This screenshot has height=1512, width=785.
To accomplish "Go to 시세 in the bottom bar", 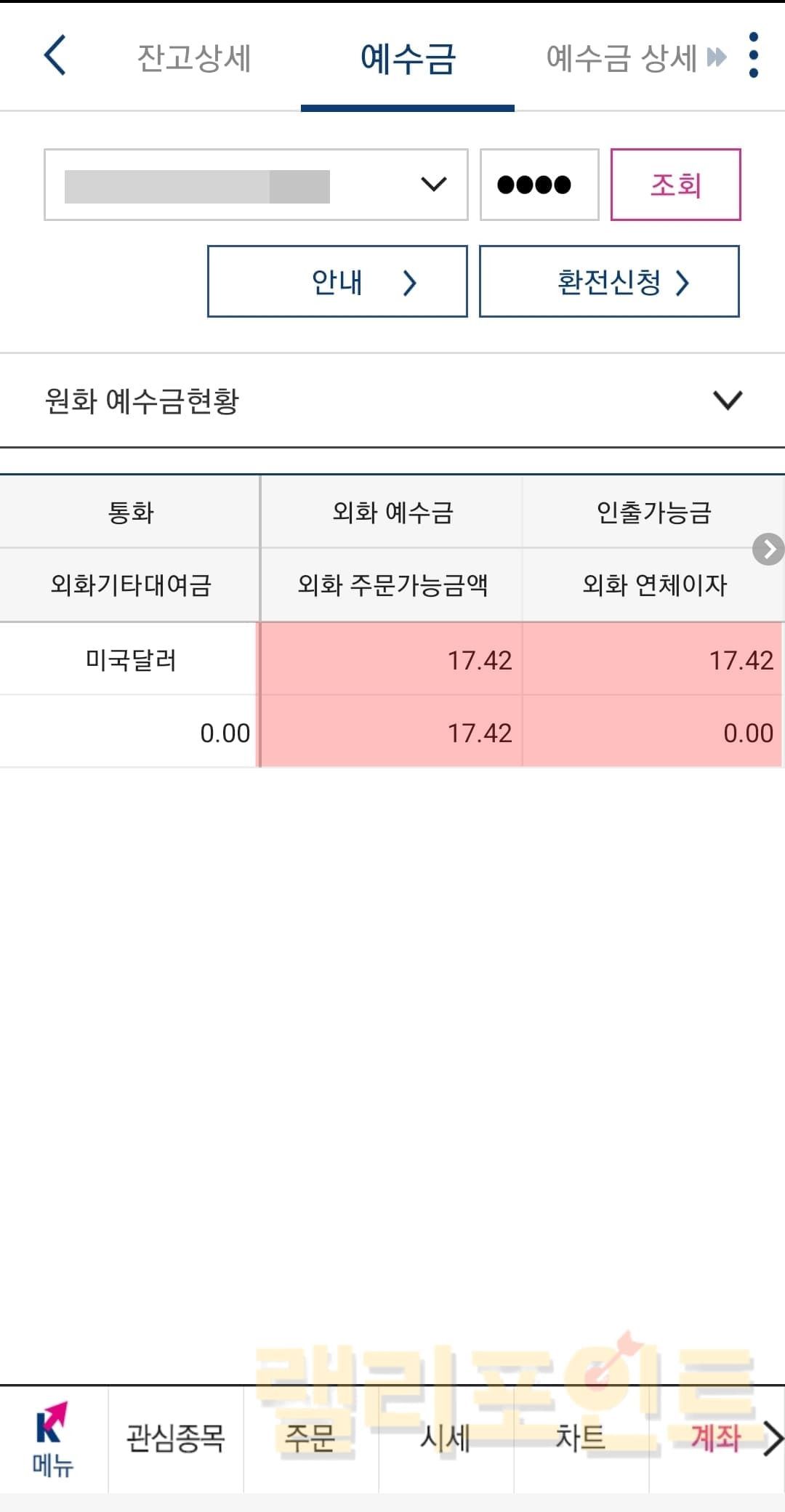I will click(446, 1438).
